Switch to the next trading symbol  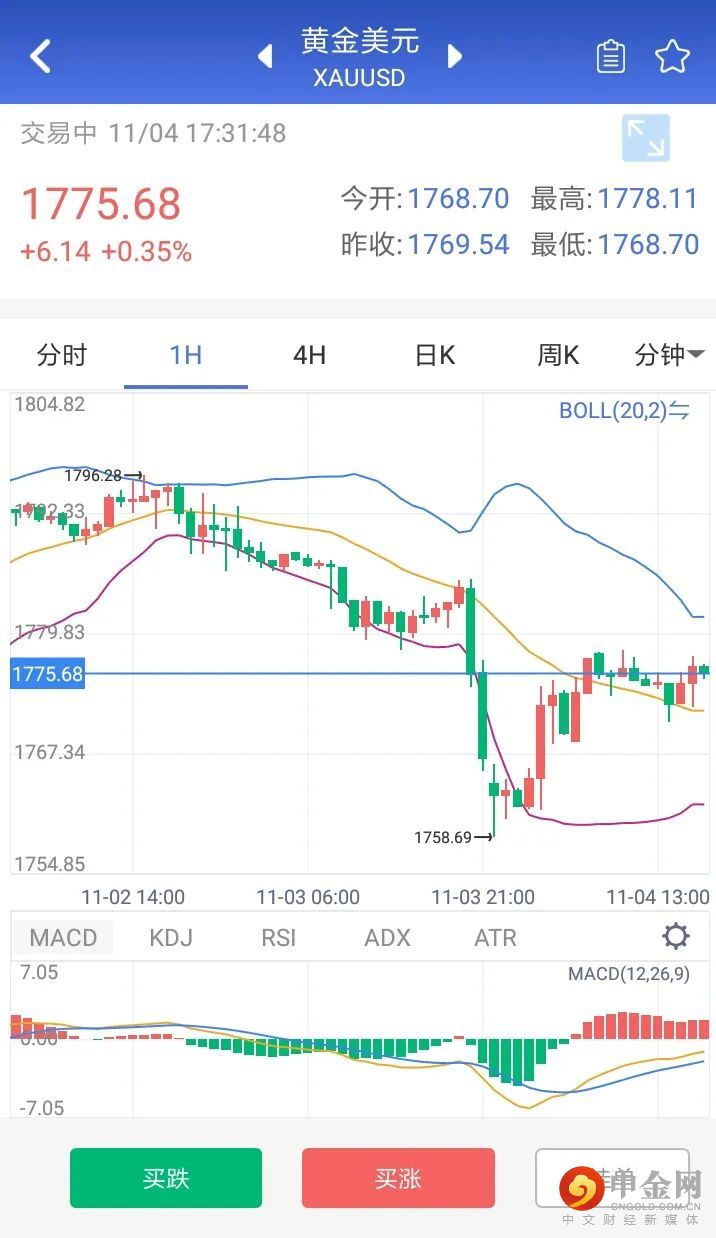click(x=455, y=56)
